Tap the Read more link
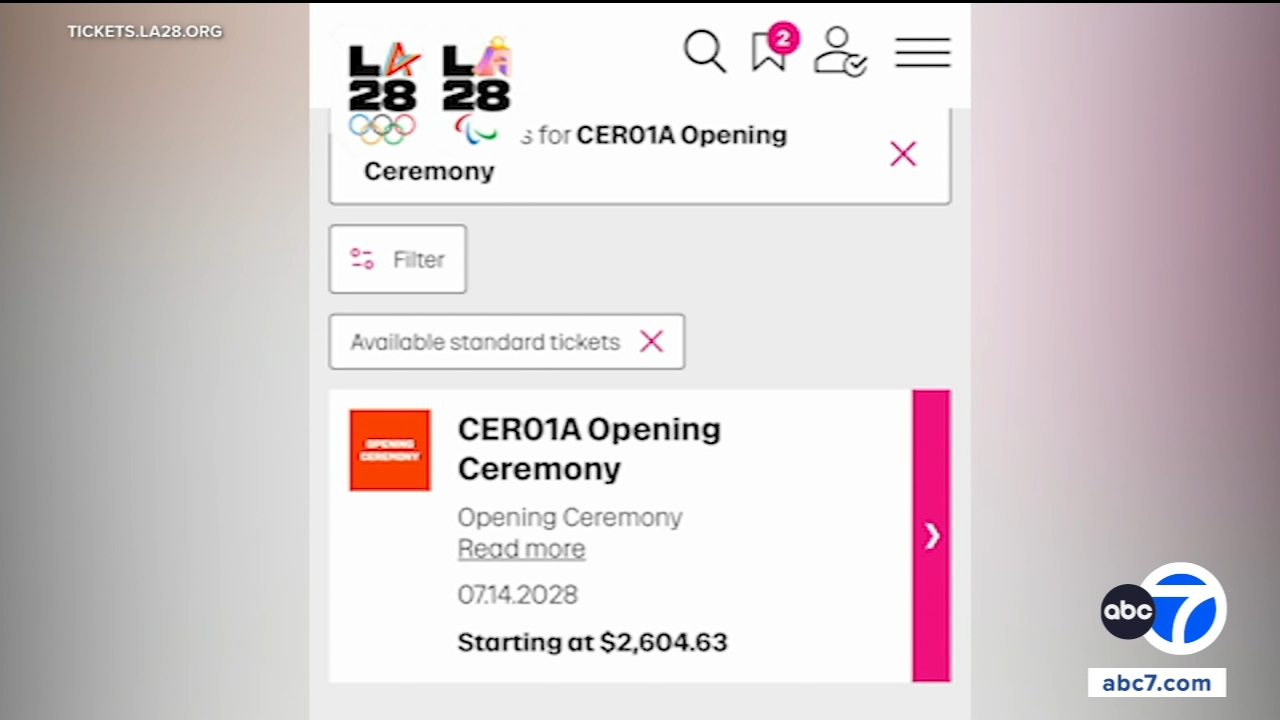The height and width of the screenshot is (720, 1280). (x=521, y=549)
